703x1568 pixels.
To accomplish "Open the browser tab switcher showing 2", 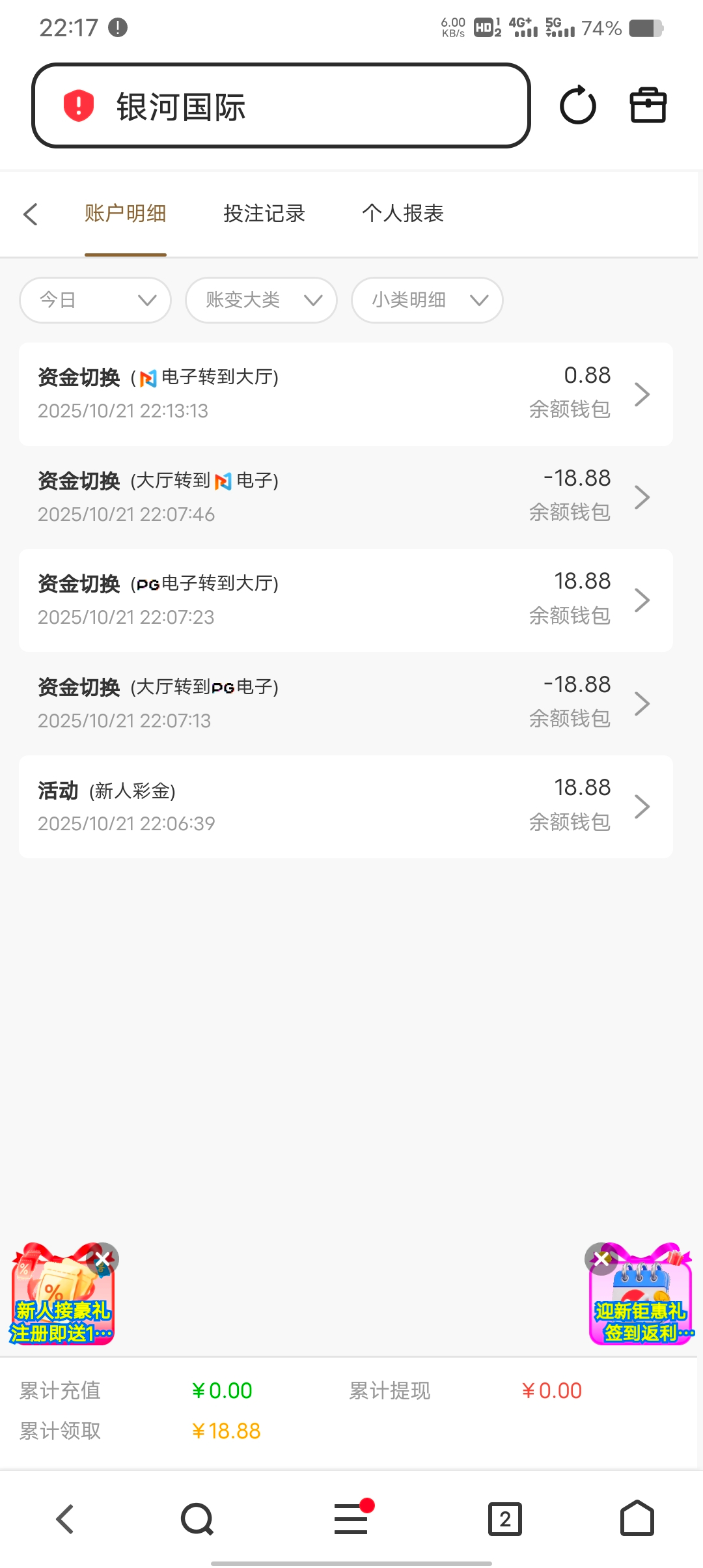I will tap(504, 1519).
